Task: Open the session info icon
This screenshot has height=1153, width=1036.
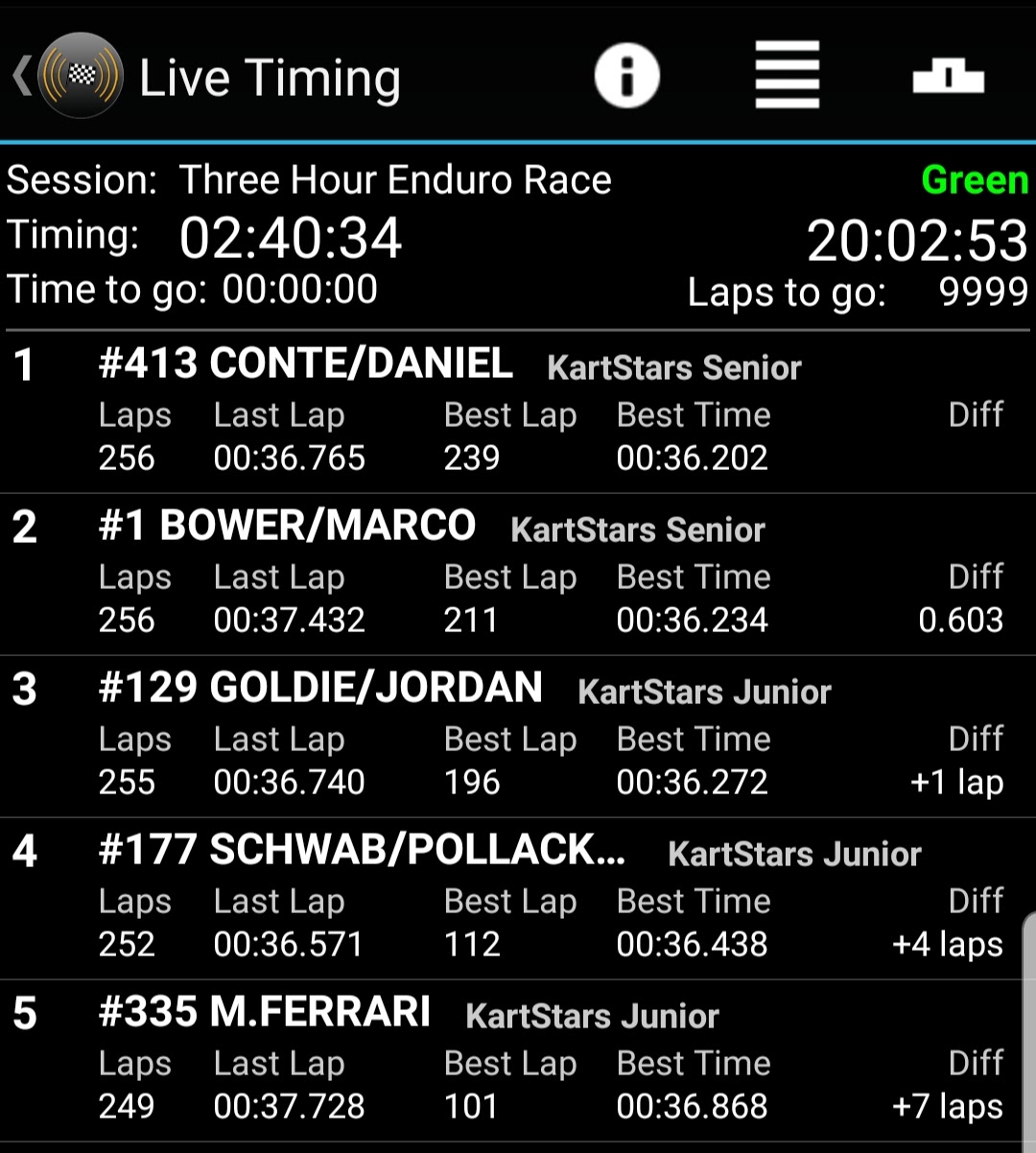Action: click(x=626, y=76)
